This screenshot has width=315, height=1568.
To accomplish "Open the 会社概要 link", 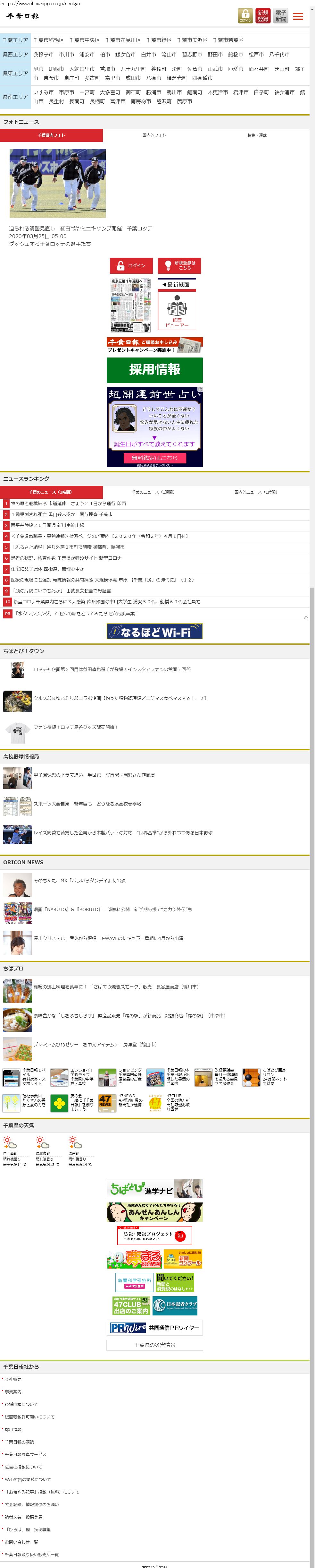I will click(13, 1379).
